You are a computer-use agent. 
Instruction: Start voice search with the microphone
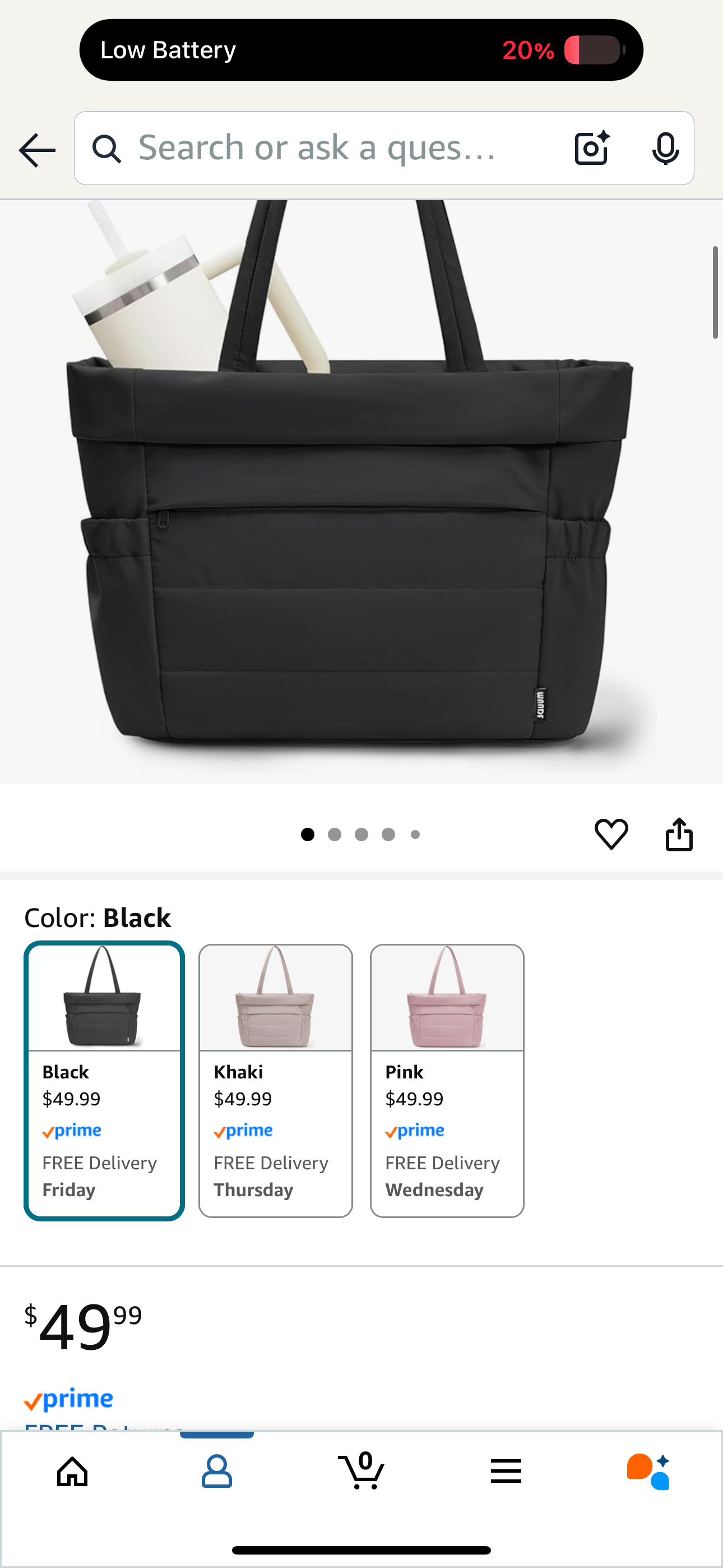click(665, 148)
